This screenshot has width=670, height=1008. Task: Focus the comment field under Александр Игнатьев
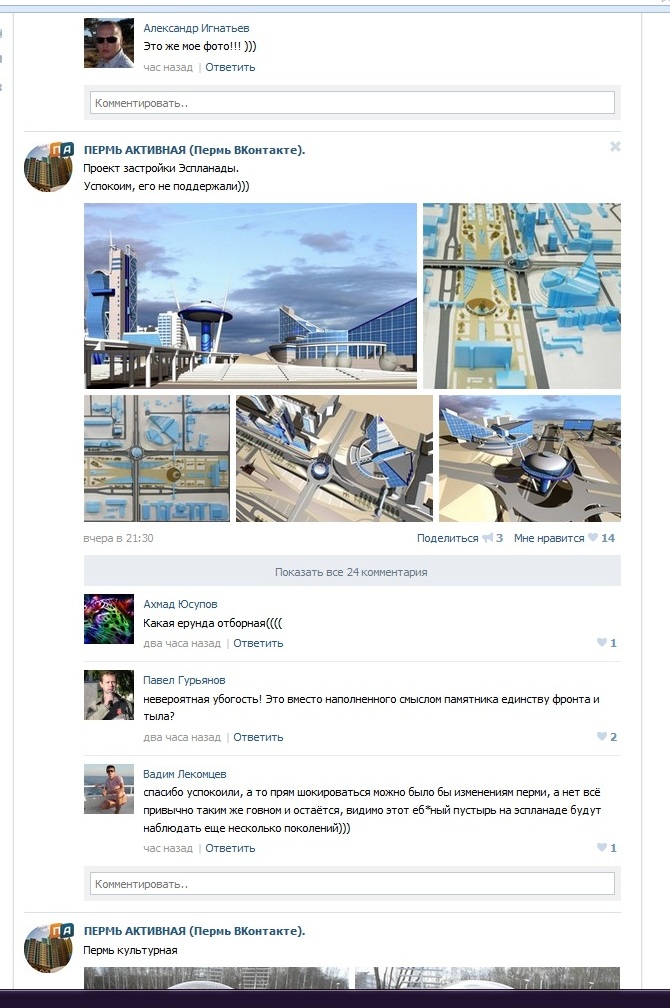click(351, 103)
